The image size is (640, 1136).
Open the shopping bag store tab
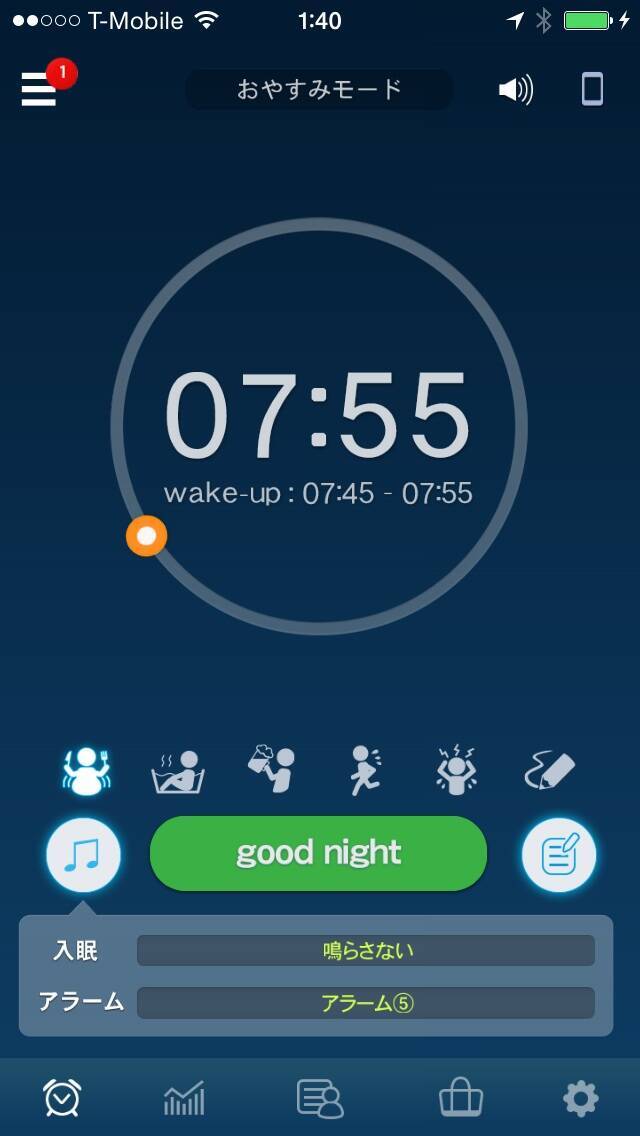(461, 1099)
